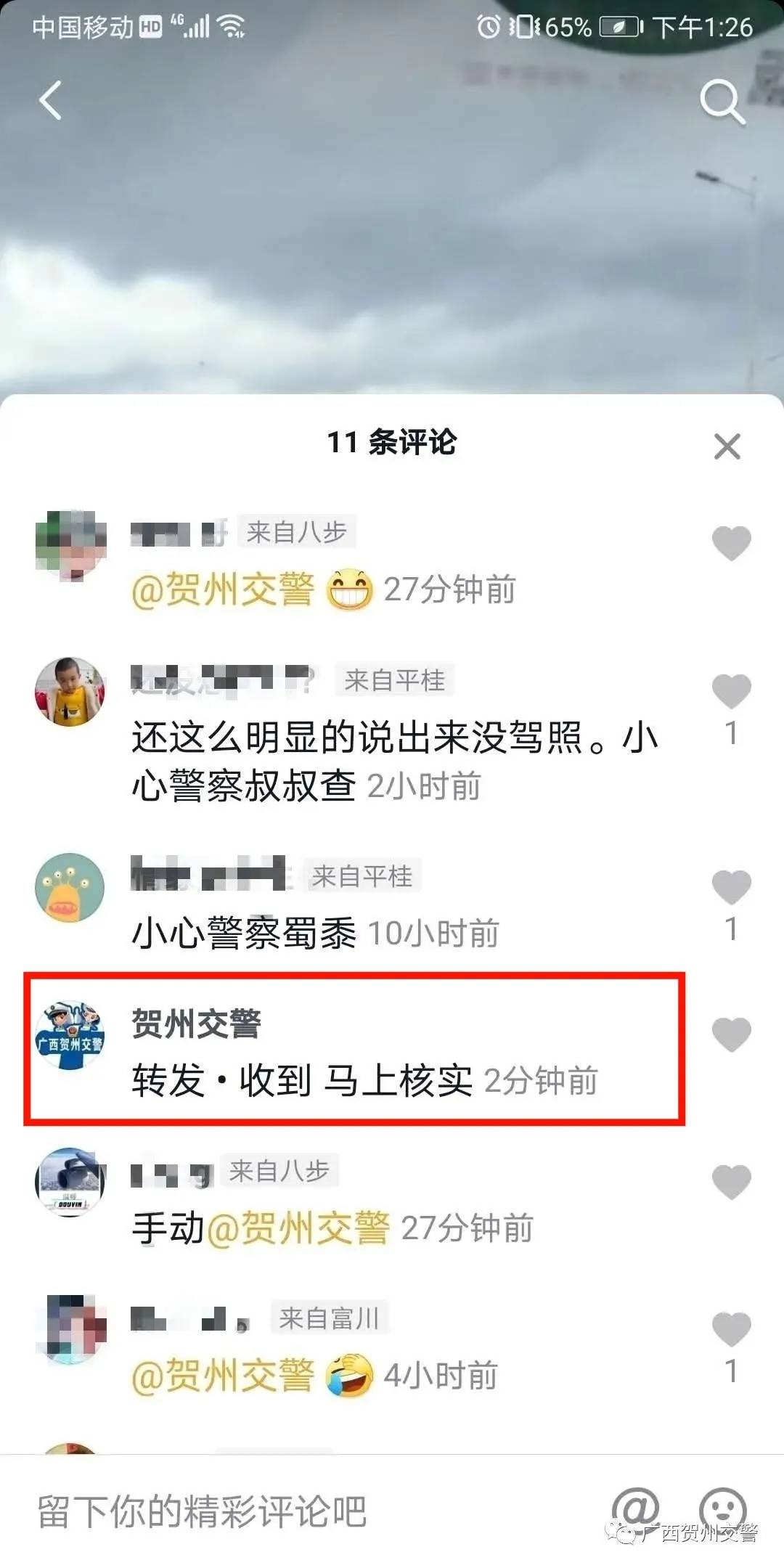This screenshot has height=1568, width=784.
Task: Open search via the magnifier icon
Action: click(x=722, y=102)
